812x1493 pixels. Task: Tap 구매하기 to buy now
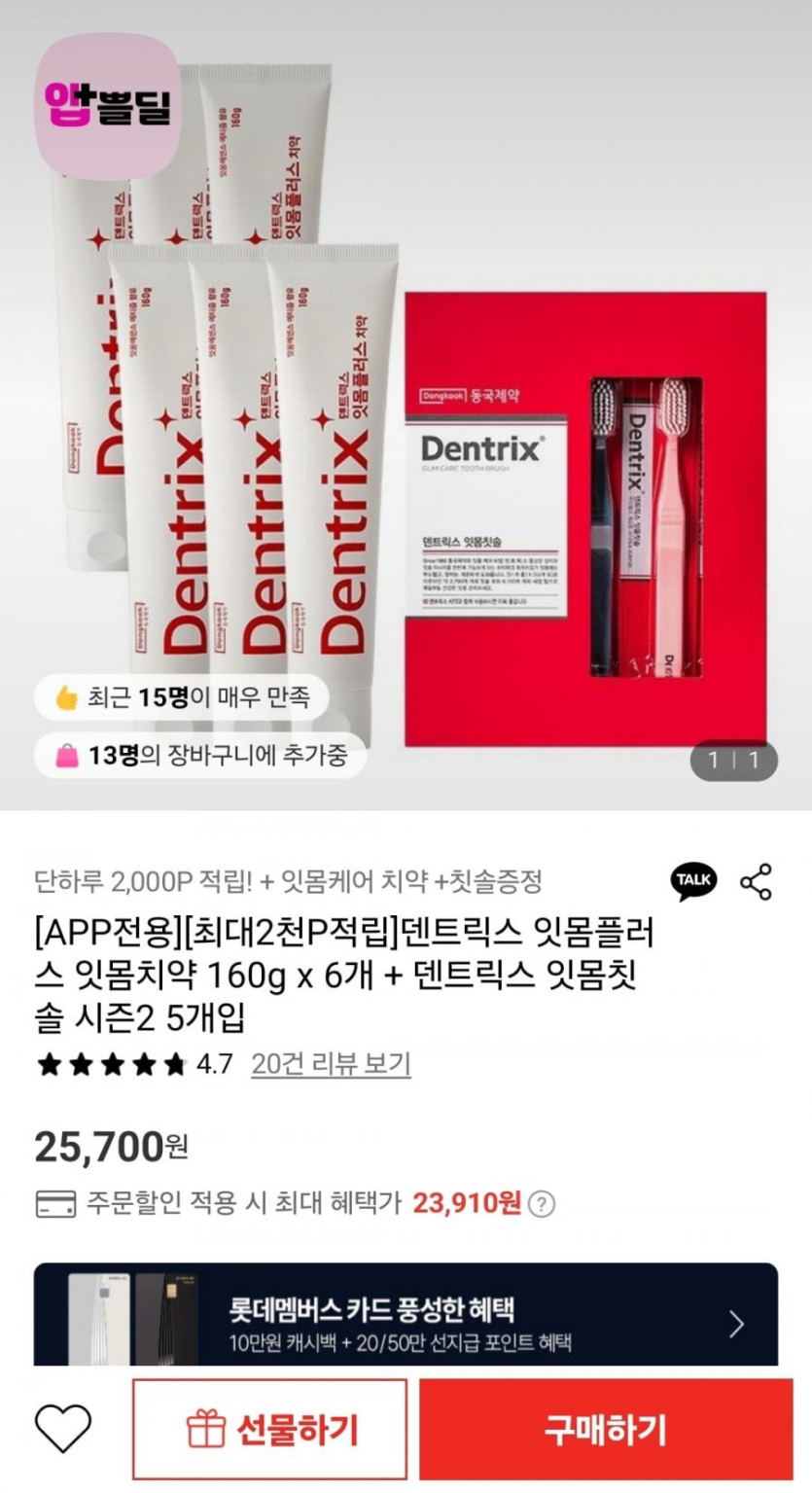point(605,1430)
